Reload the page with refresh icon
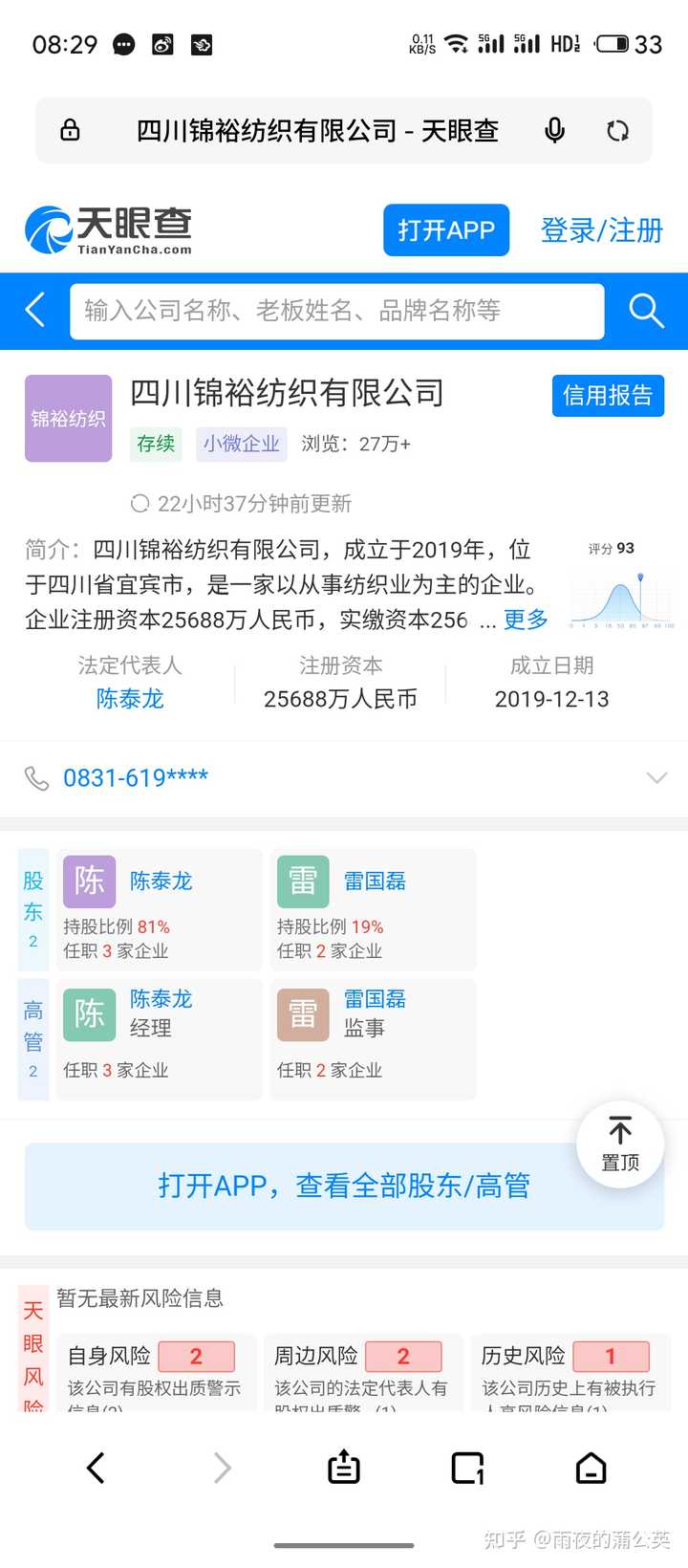This screenshot has height=1568, width=688. (618, 131)
